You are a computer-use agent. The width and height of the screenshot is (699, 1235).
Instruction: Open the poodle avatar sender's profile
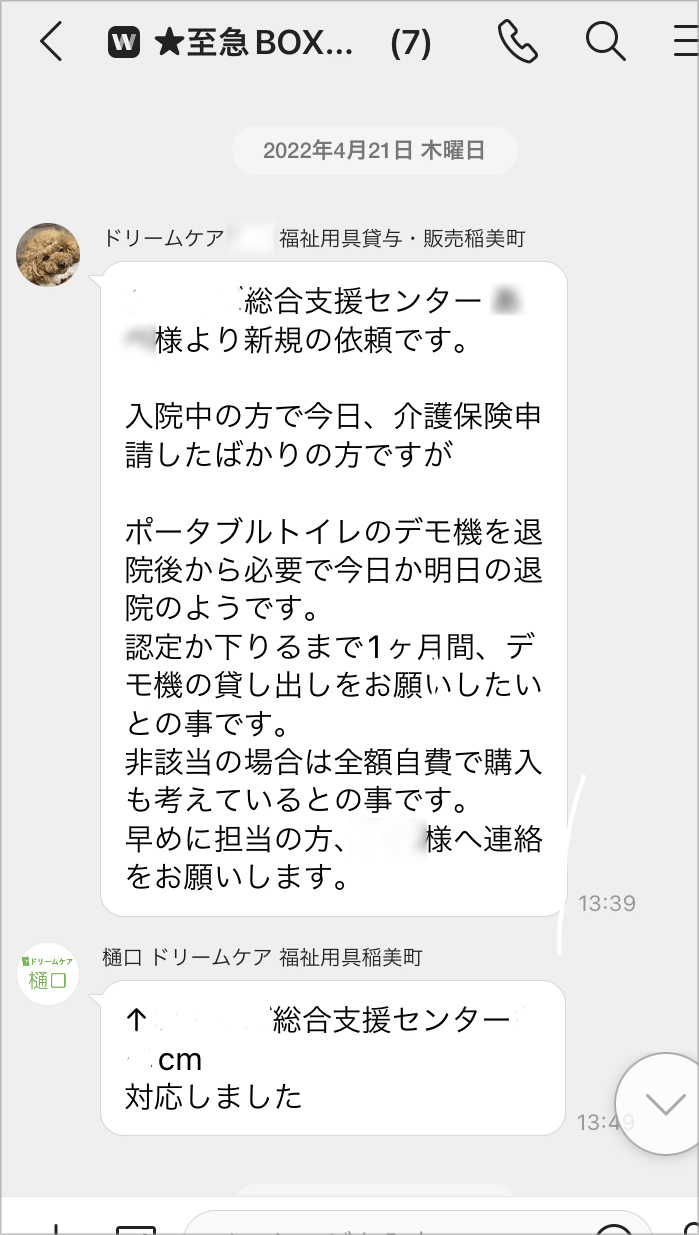48,254
